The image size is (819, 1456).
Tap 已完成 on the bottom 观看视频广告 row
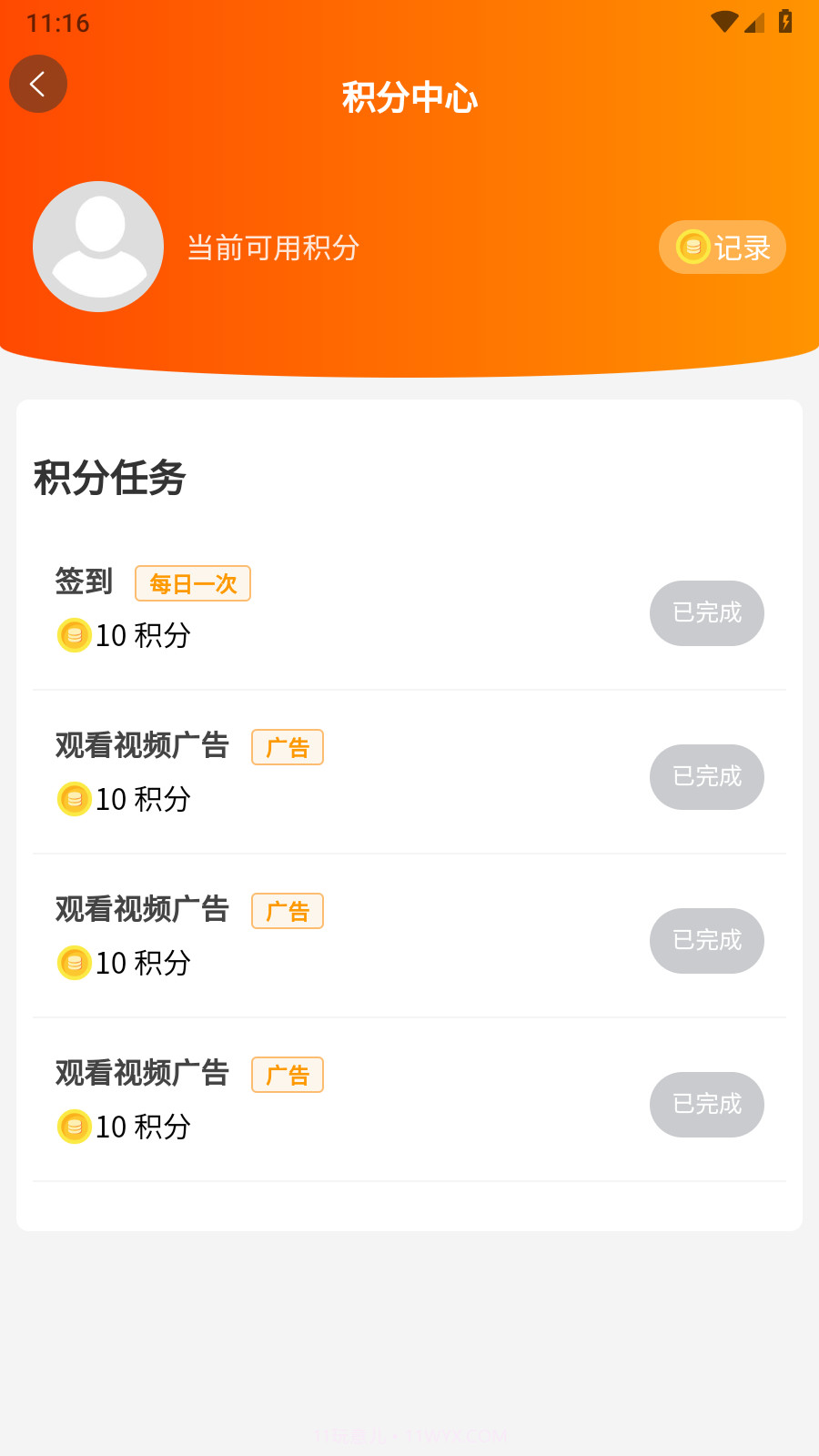point(707,1105)
